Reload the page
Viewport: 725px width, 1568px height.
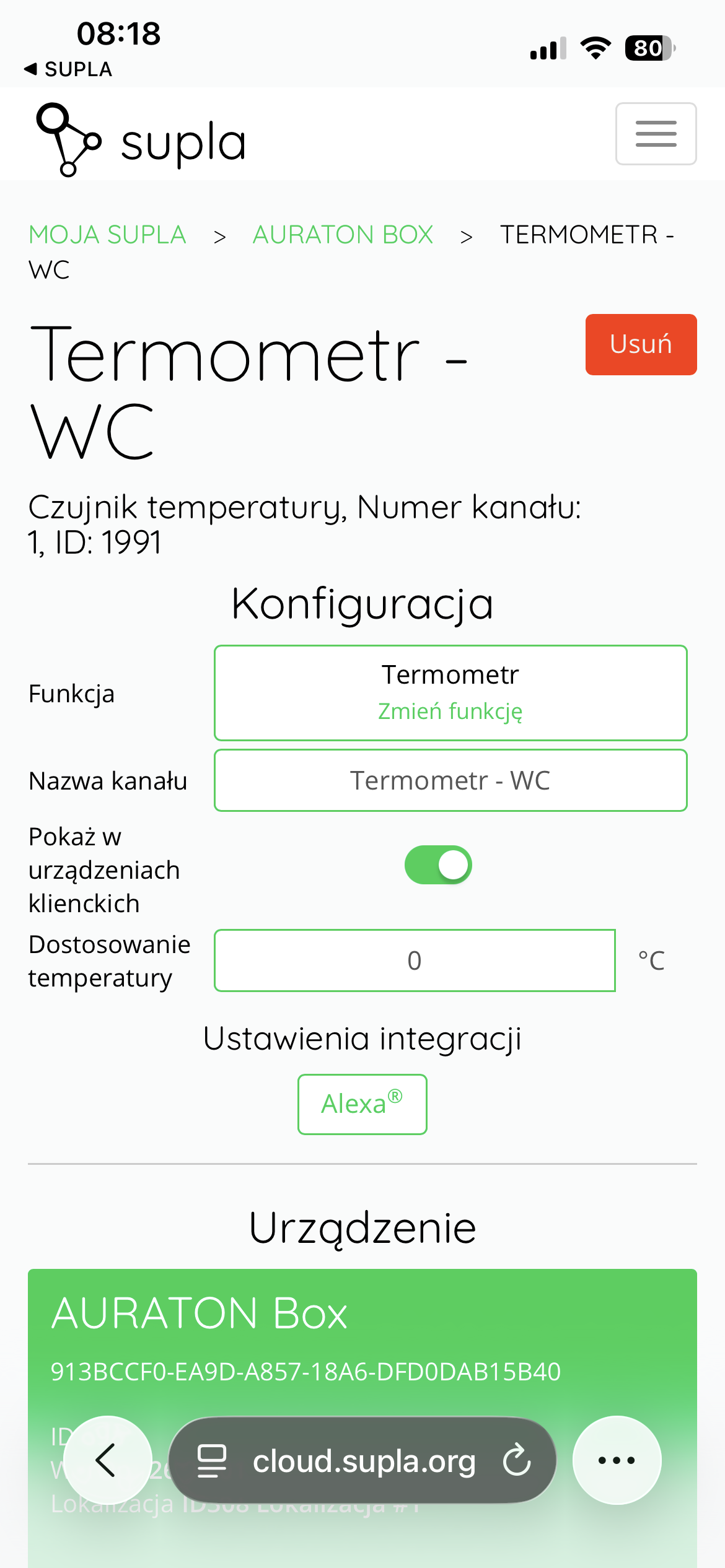tap(517, 1461)
